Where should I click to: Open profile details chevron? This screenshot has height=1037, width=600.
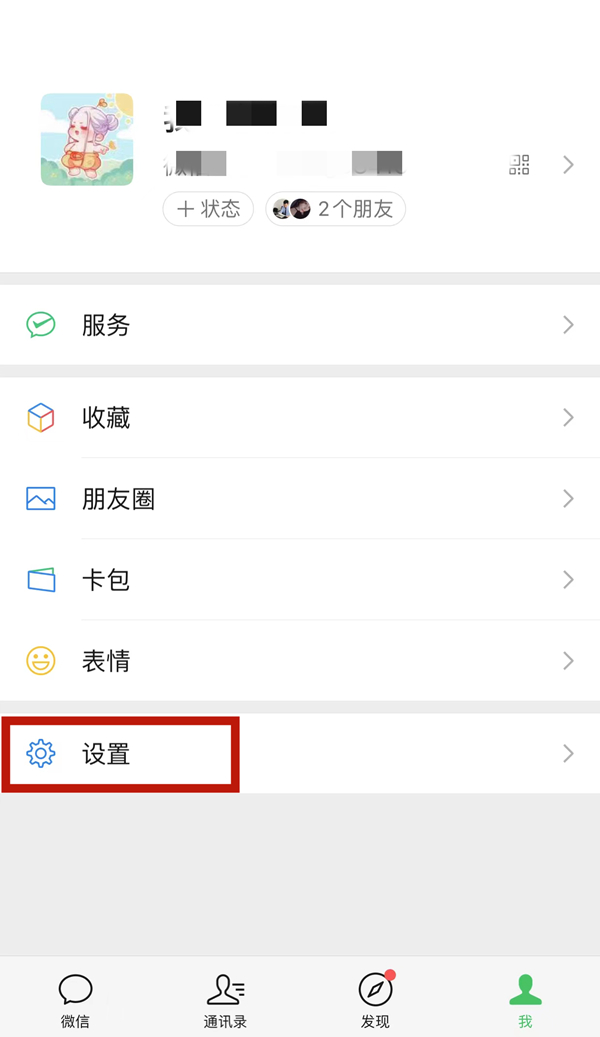[568, 165]
